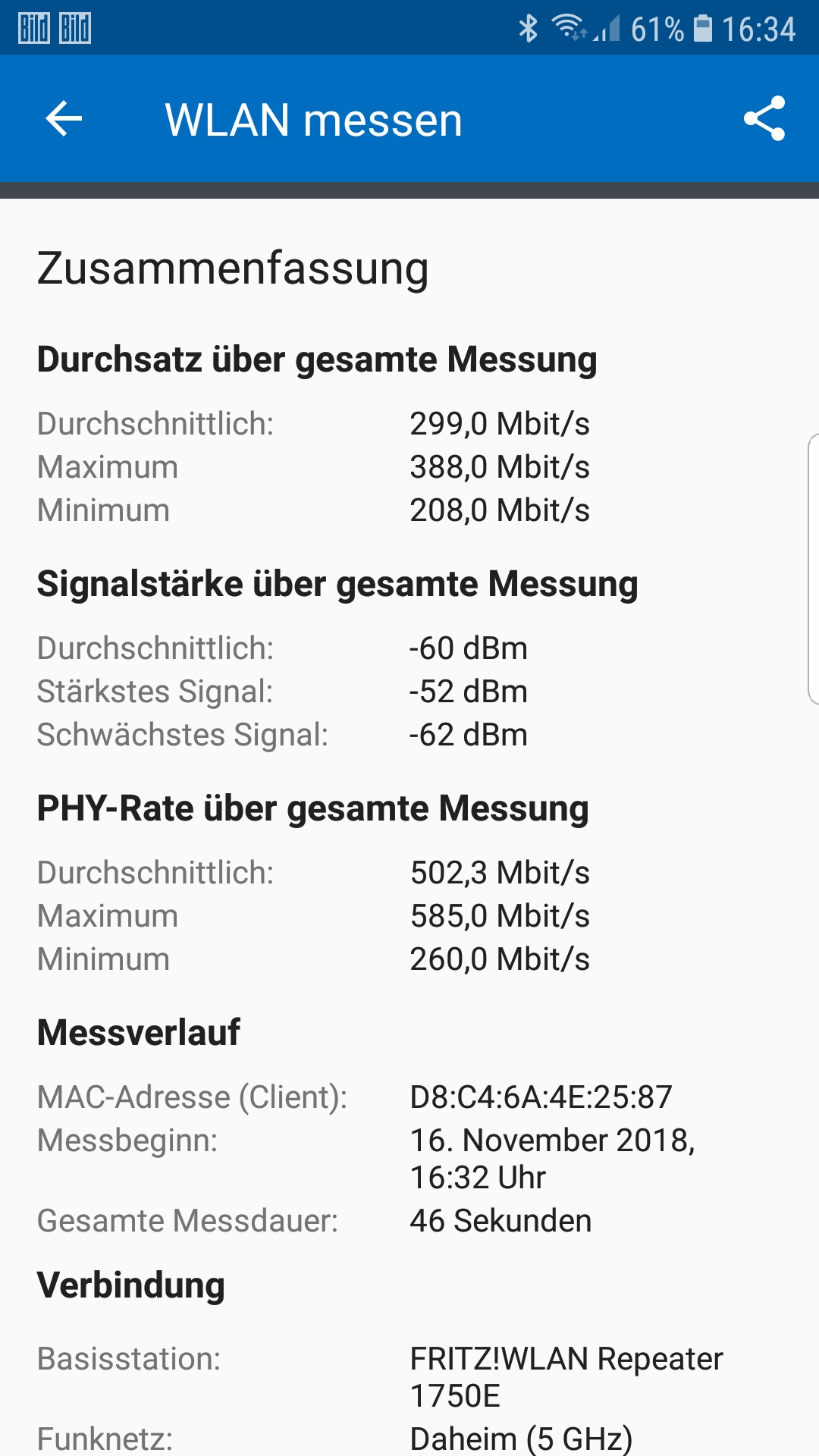Image resolution: width=819 pixels, height=1456 pixels.
Task: Go back from WLAN messen screen
Action: [64, 119]
